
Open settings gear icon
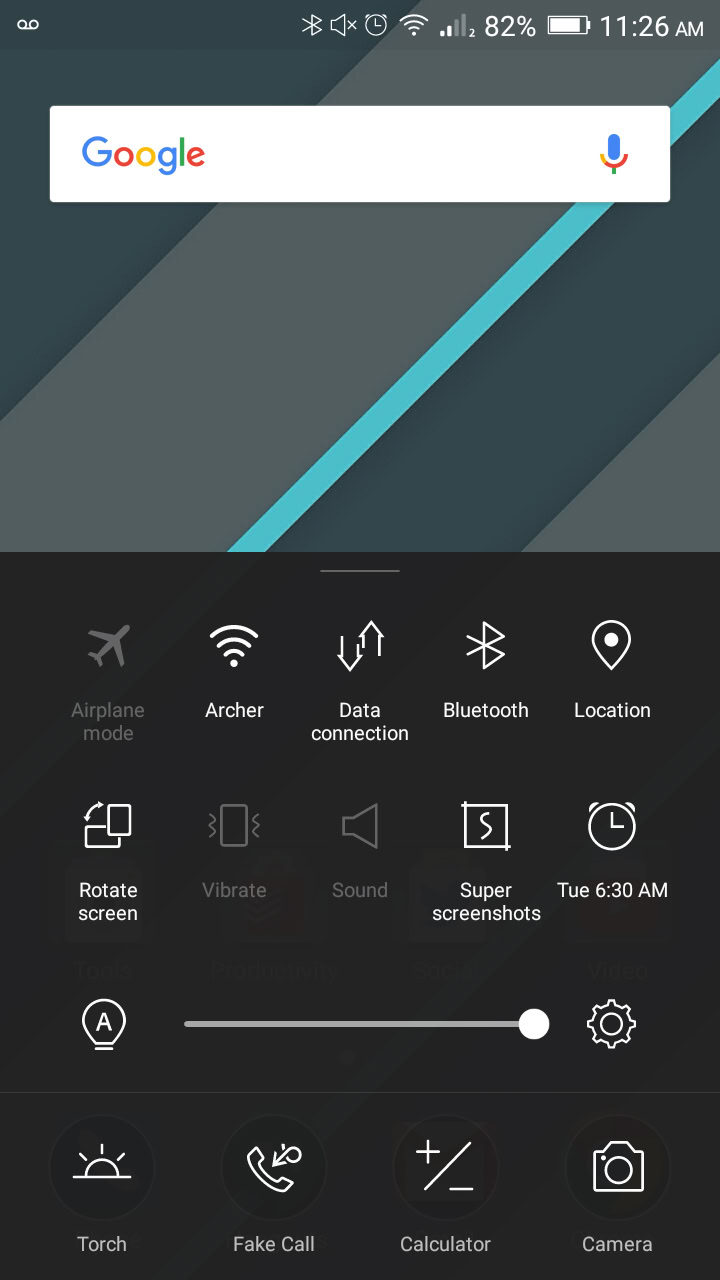tap(612, 1024)
